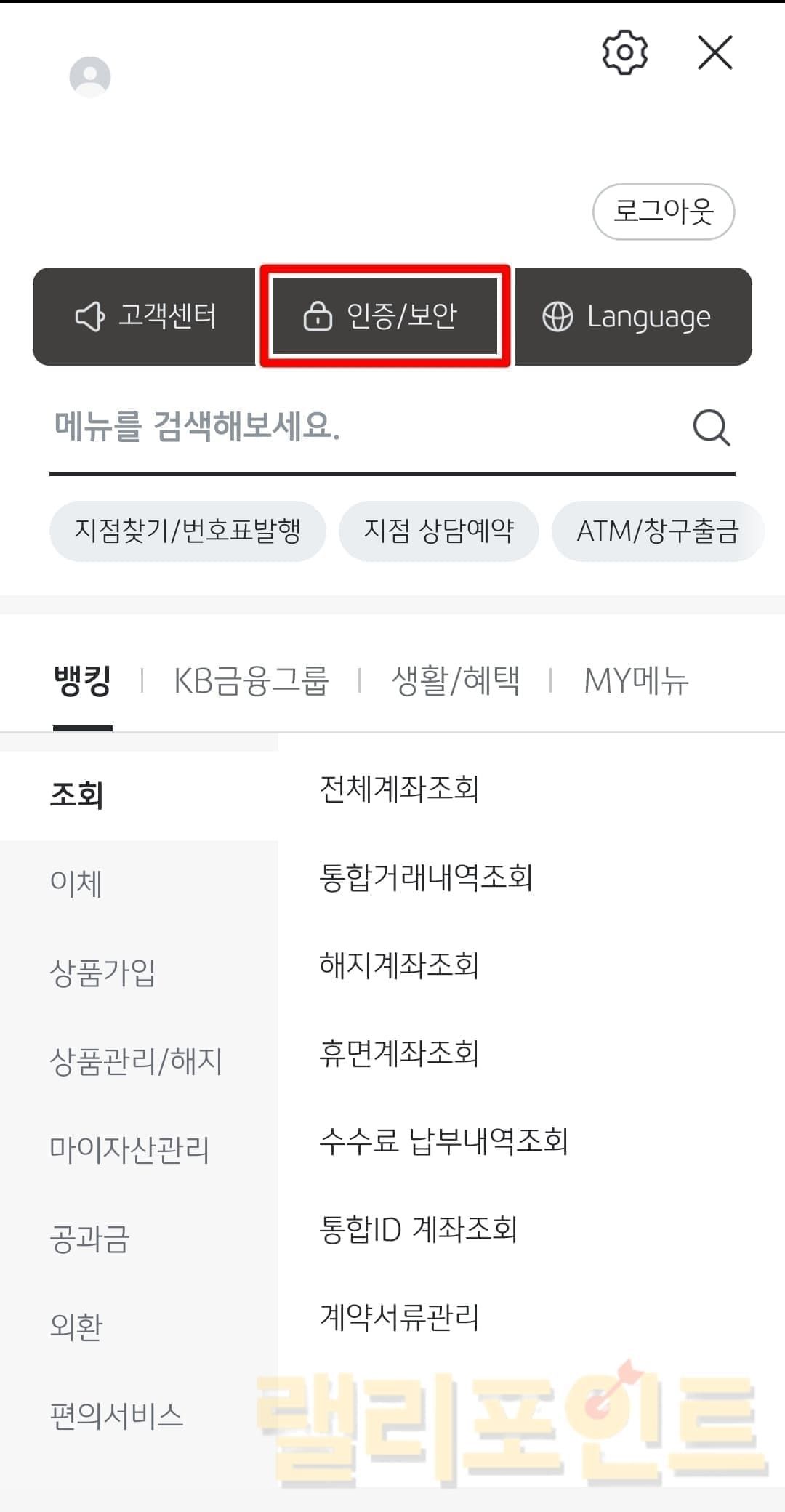Open 인증/보안
Screen dimensions: 785x1512
[x=385, y=316]
